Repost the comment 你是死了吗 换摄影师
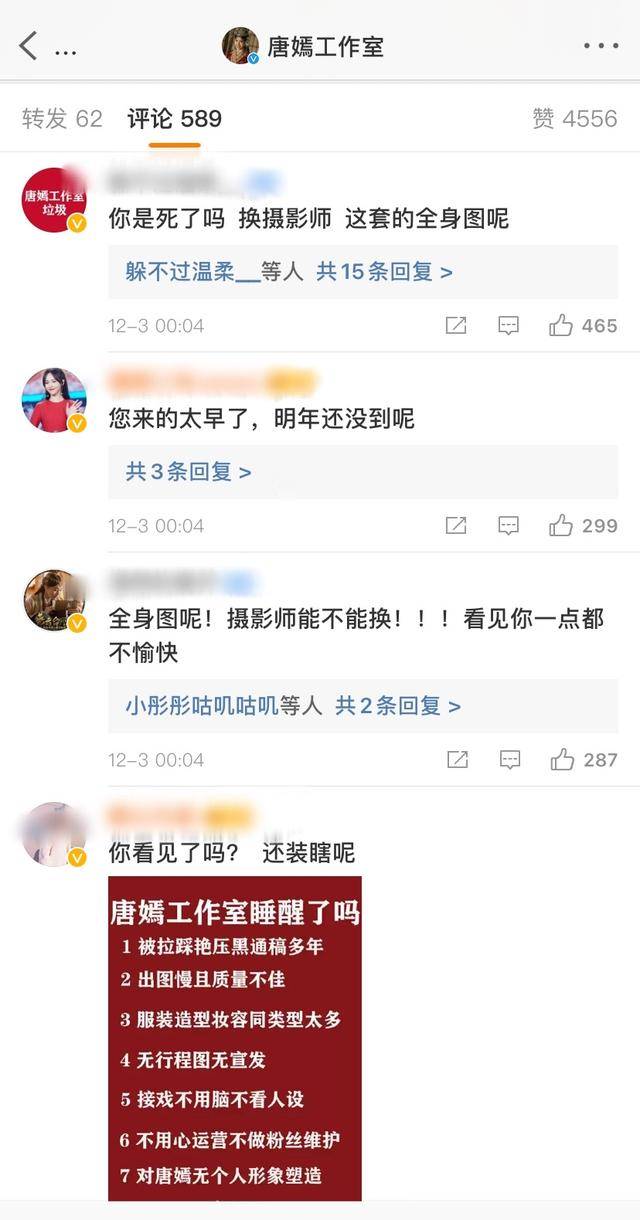 (x=456, y=325)
